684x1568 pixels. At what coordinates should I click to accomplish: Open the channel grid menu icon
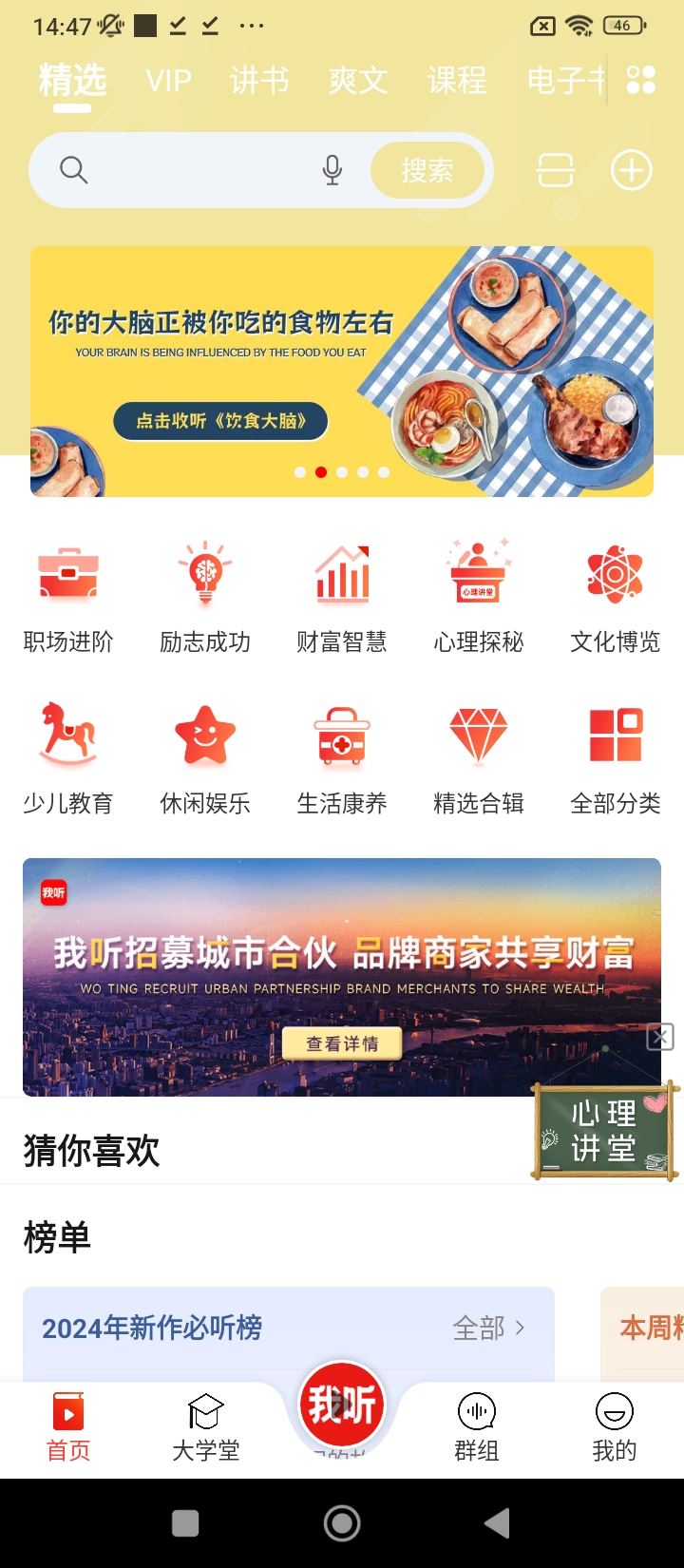point(641,81)
